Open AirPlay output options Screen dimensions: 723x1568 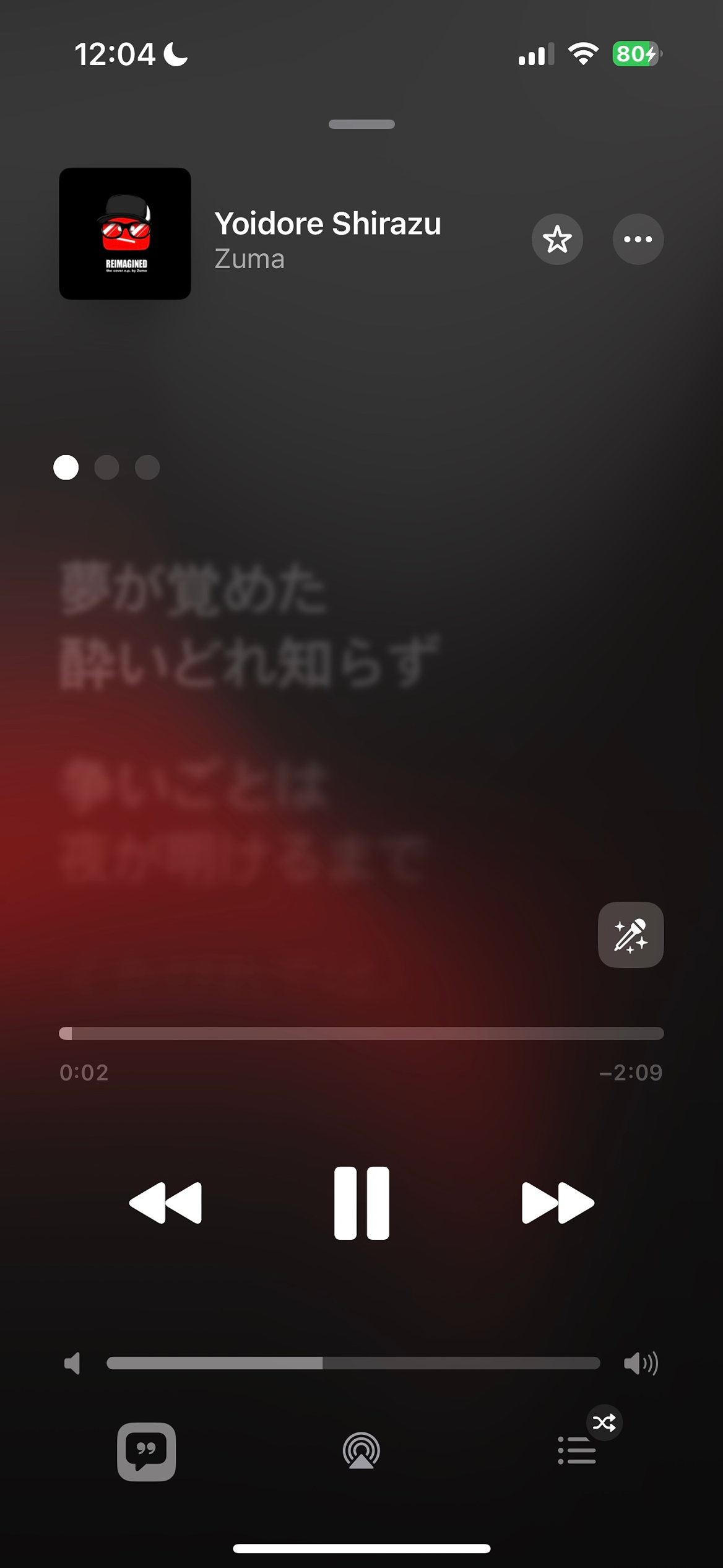361,1451
